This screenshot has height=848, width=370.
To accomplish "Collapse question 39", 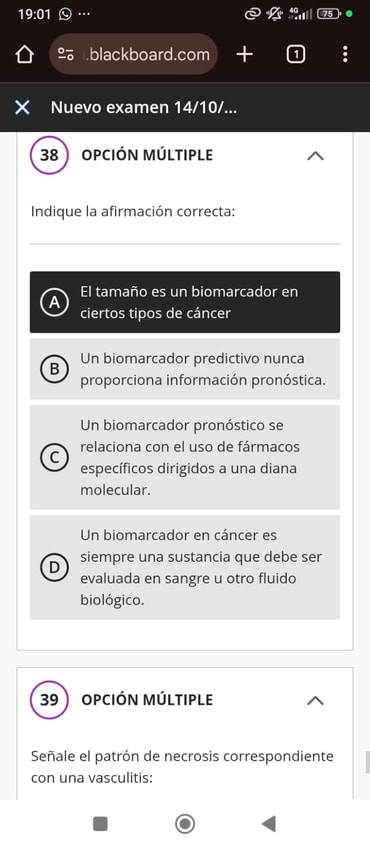I will click(315, 700).
